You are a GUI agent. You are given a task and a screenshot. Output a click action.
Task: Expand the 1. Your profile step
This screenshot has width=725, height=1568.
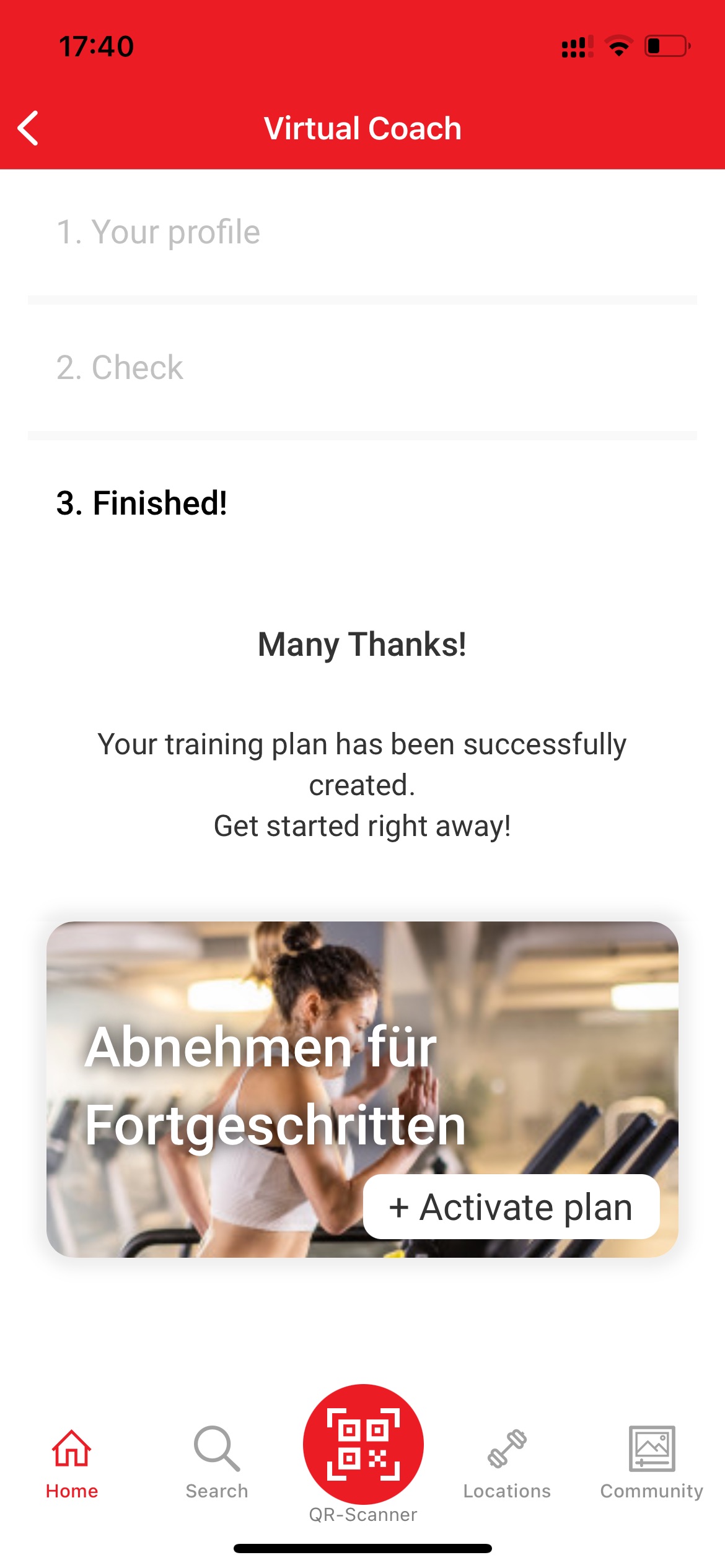click(x=362, y=232)
